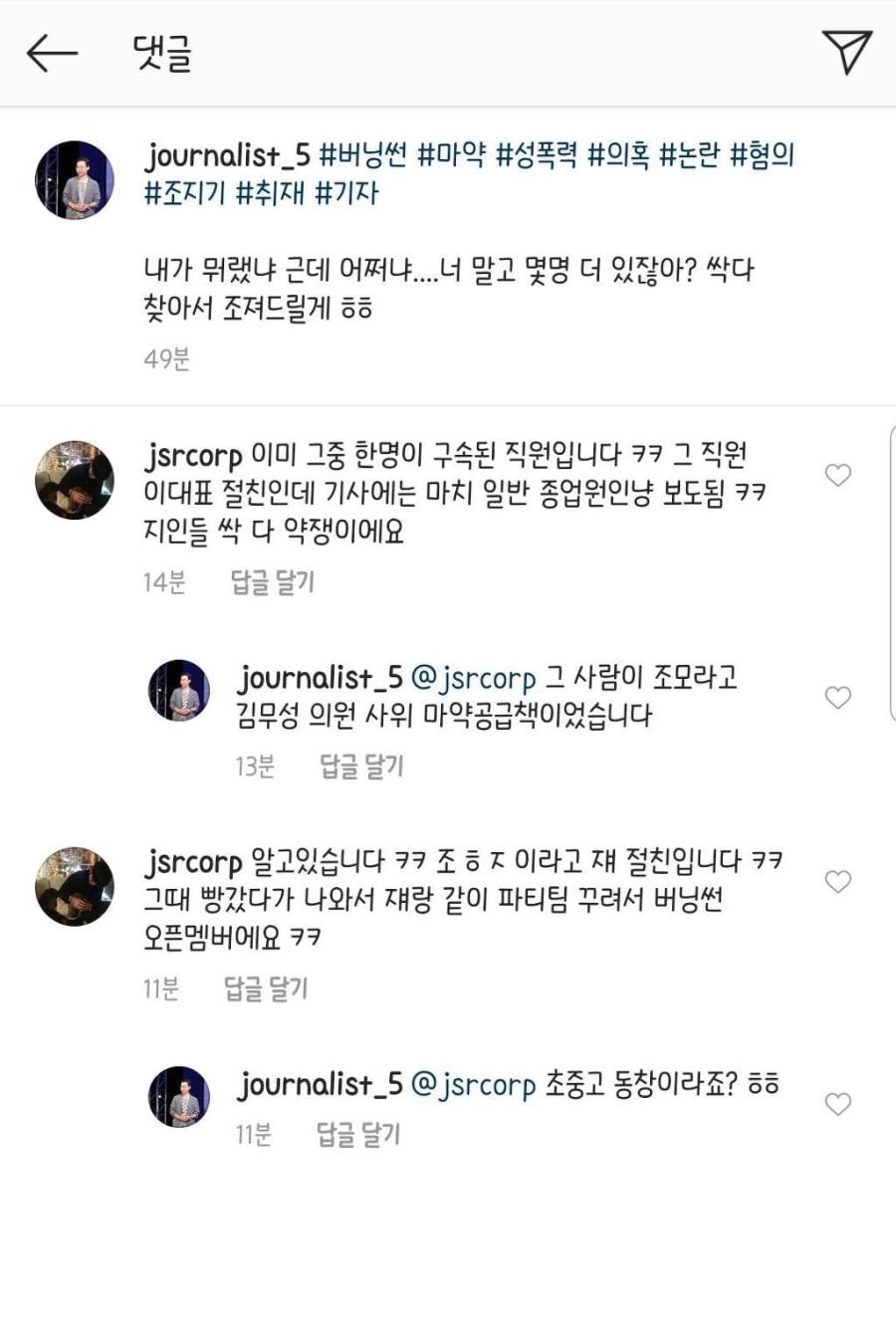Open the @jsrcorp mention in the 초중고 reply
896x1322 pixels.
(x=473, y=1084)
